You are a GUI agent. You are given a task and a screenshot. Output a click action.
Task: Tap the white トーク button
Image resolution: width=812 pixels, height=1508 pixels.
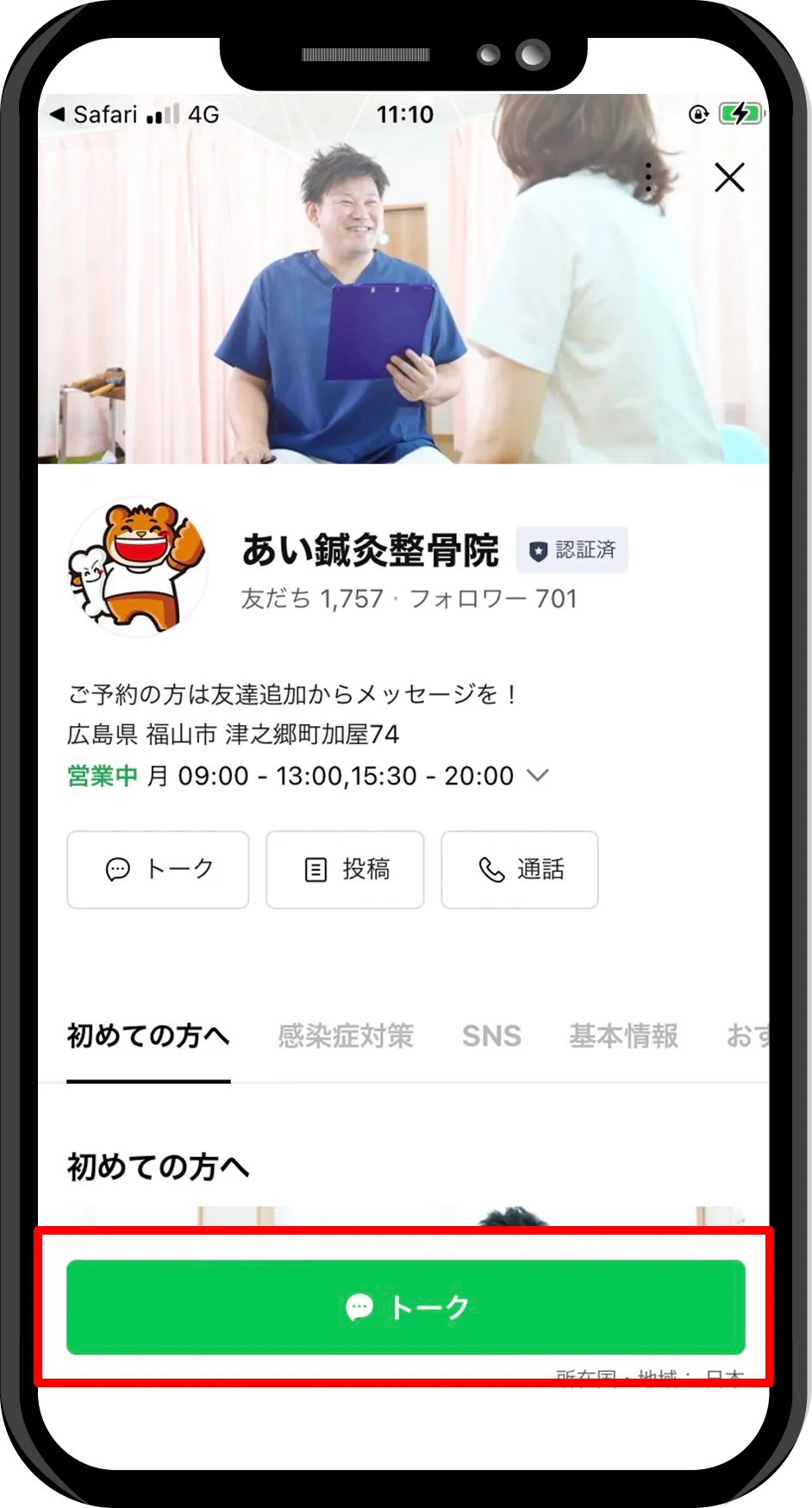coord(158,869)
